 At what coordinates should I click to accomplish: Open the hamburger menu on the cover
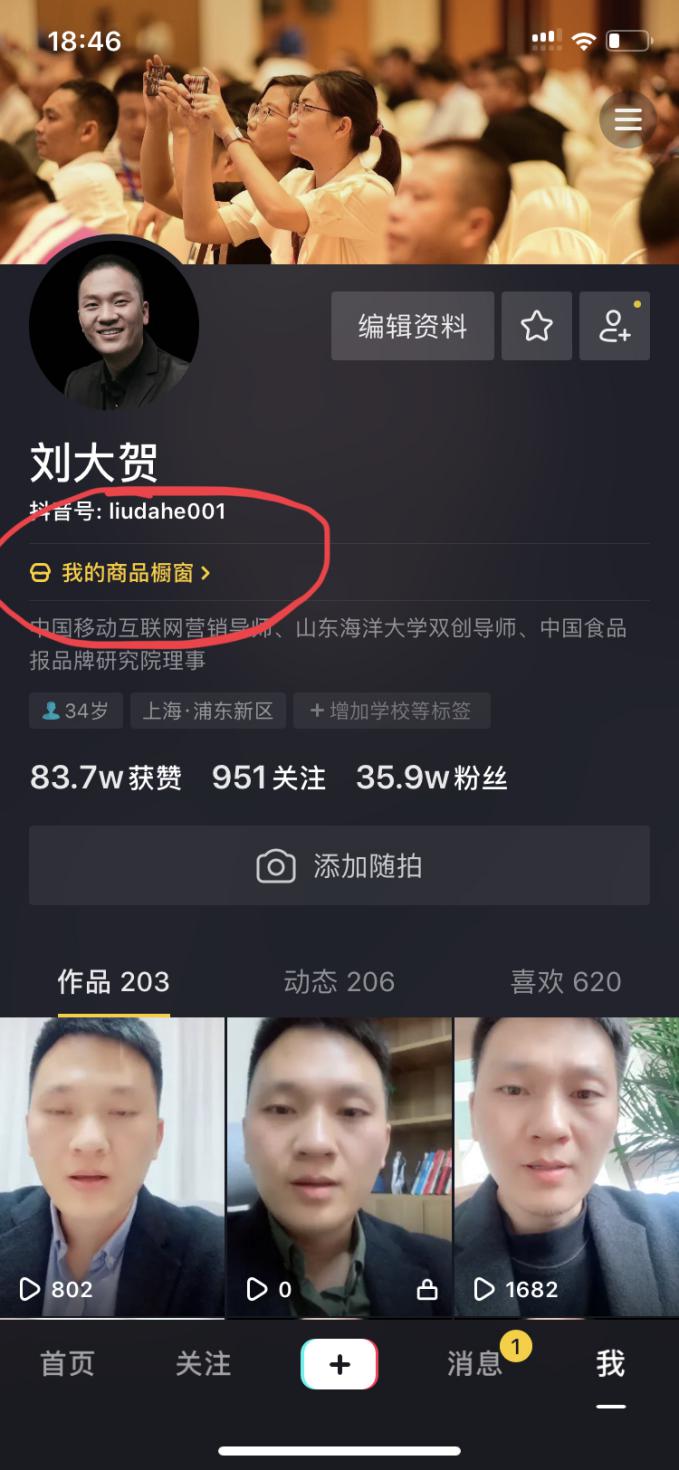627,120
